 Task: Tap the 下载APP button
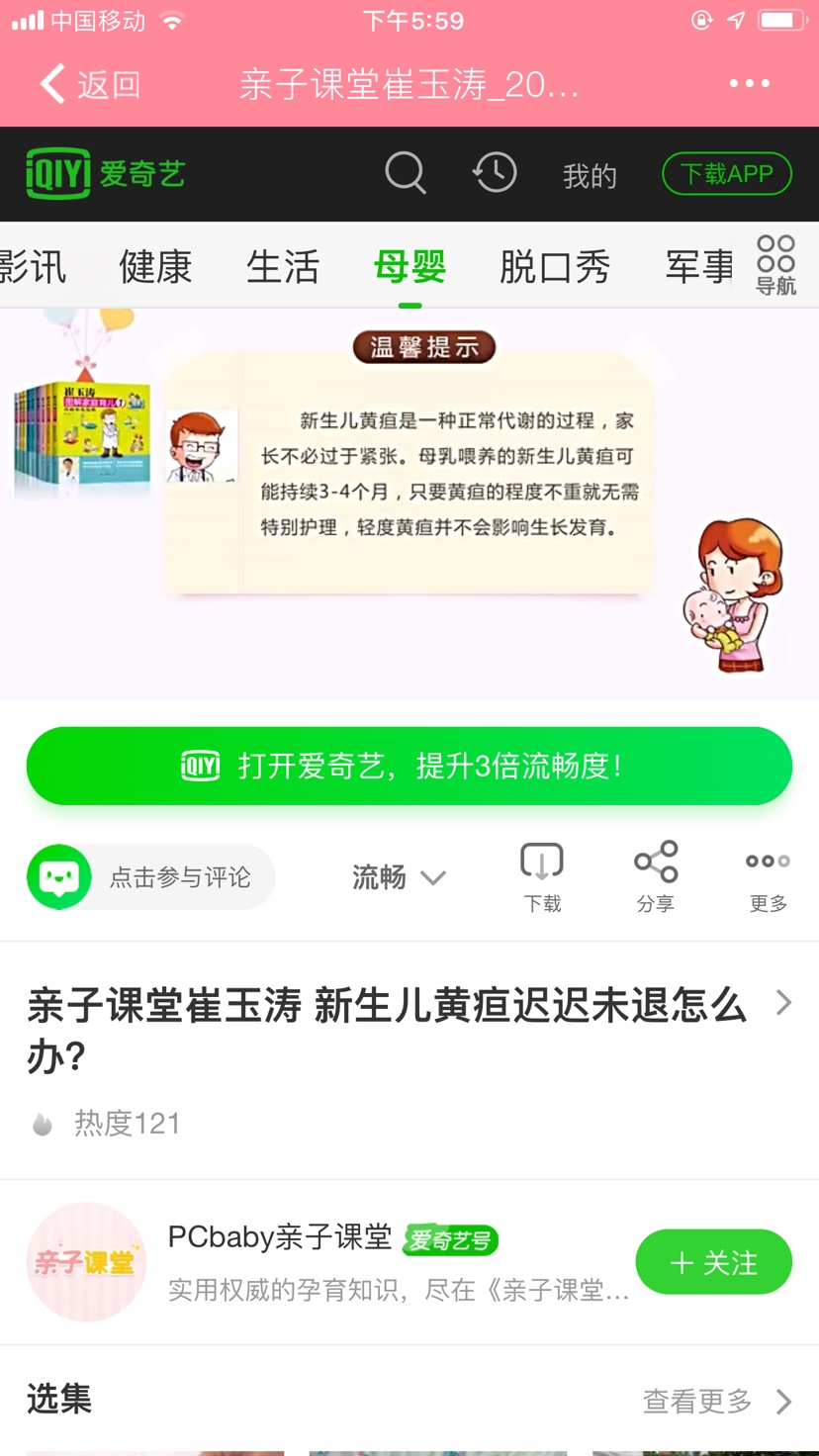pos(727,174)
